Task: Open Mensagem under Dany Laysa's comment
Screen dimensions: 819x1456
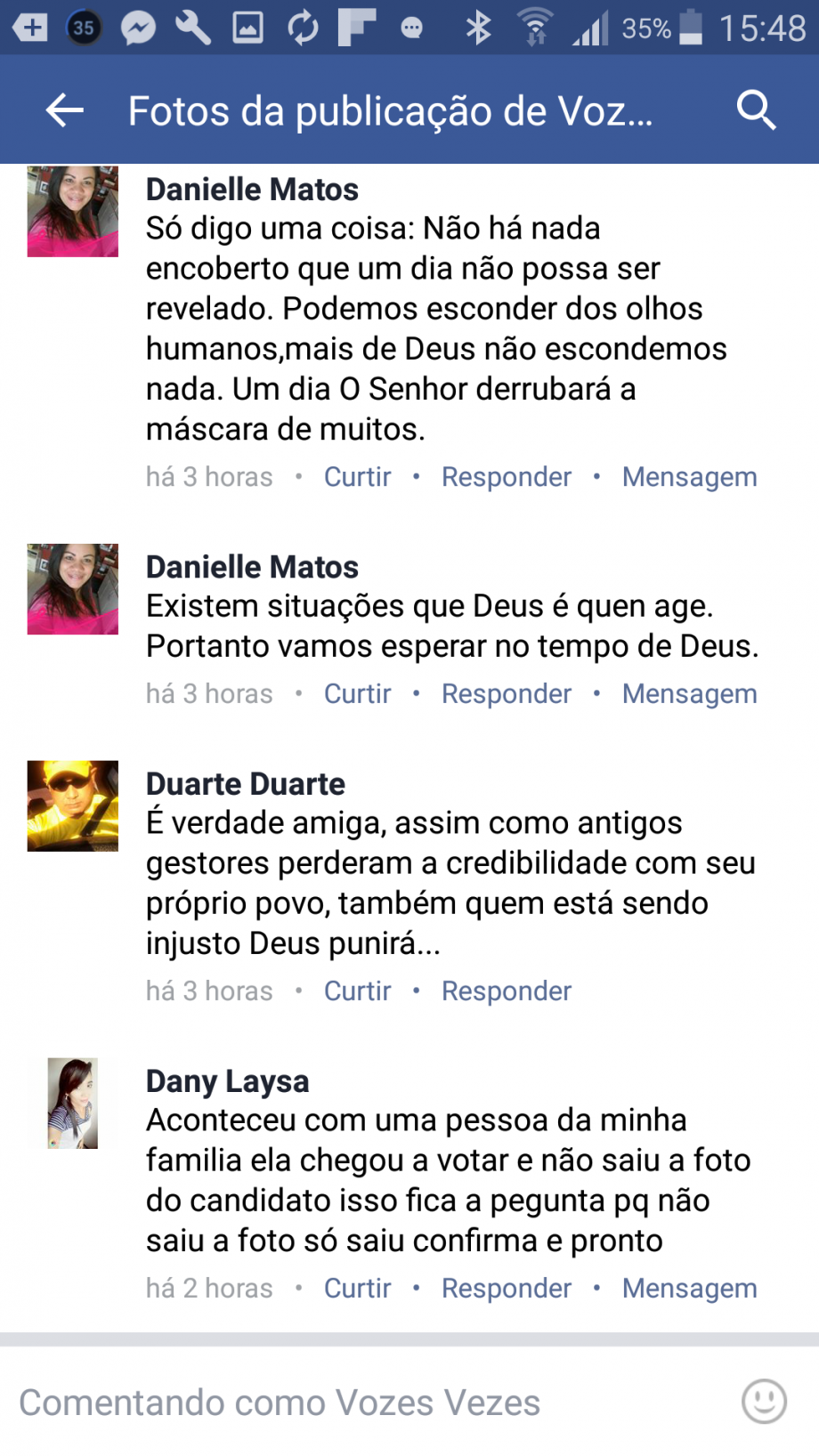Action: [689, 1288]
